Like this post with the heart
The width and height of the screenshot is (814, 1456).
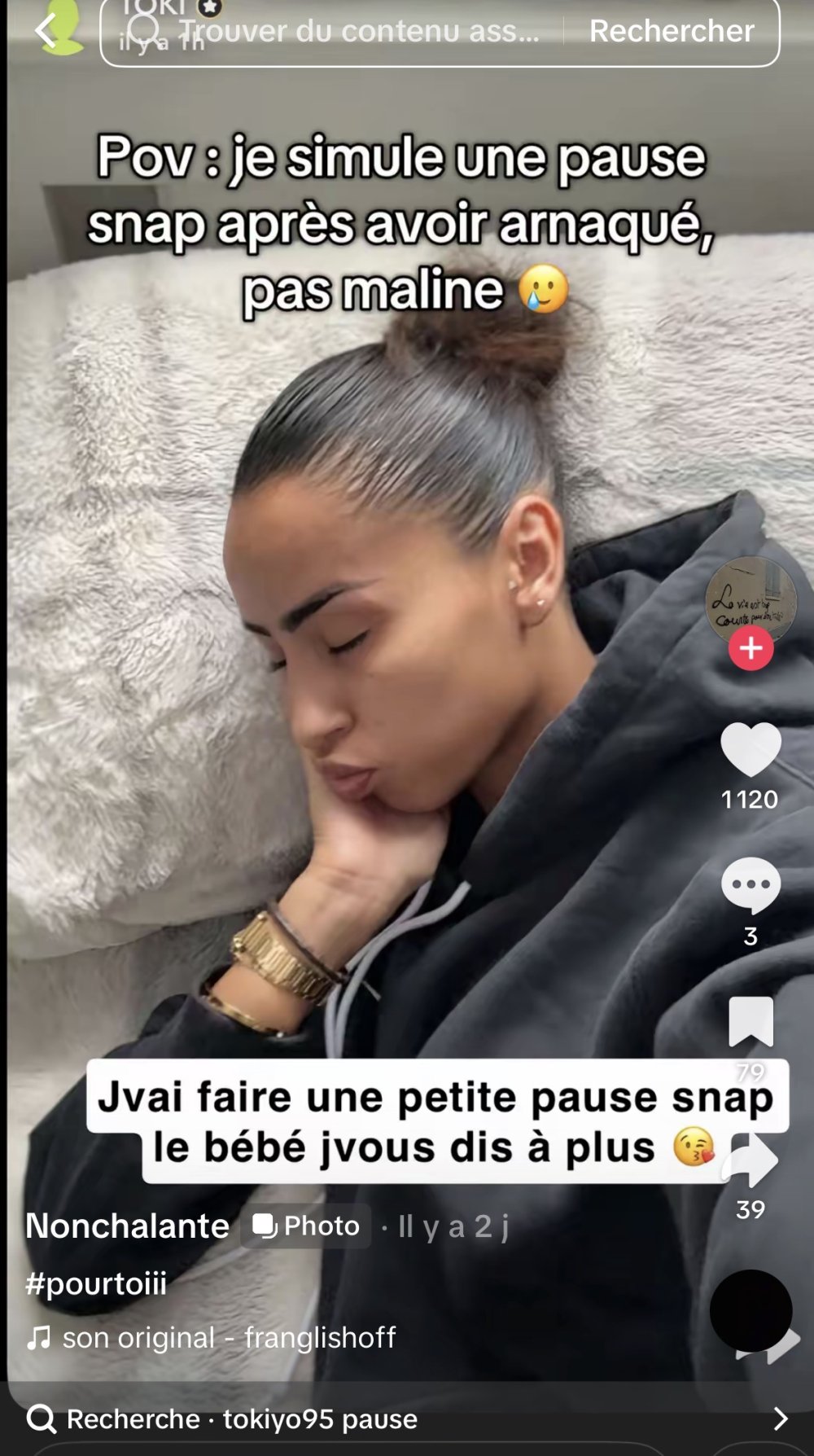click(x=750, y=749)
